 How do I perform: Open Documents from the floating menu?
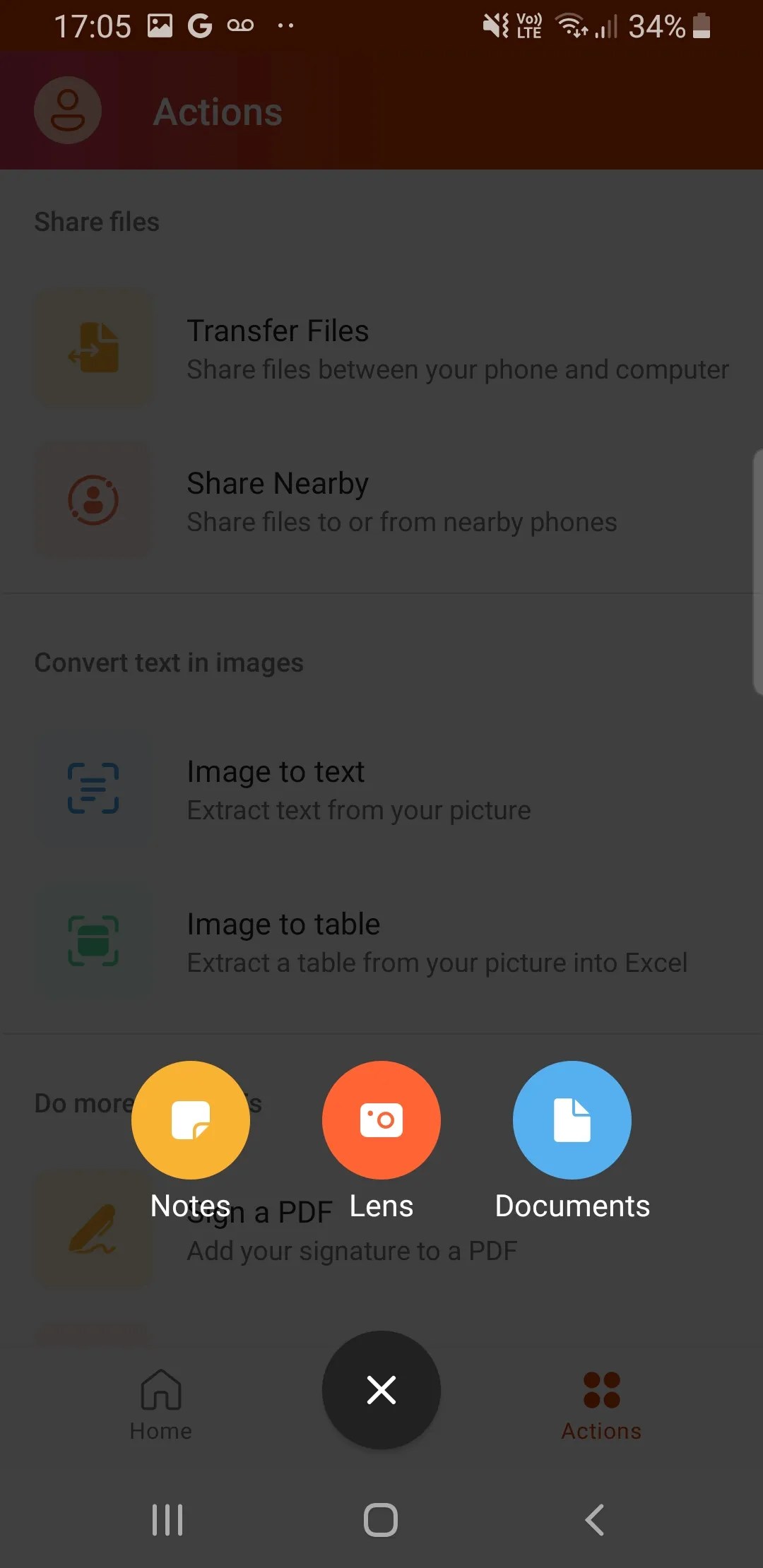[572, 1120]
